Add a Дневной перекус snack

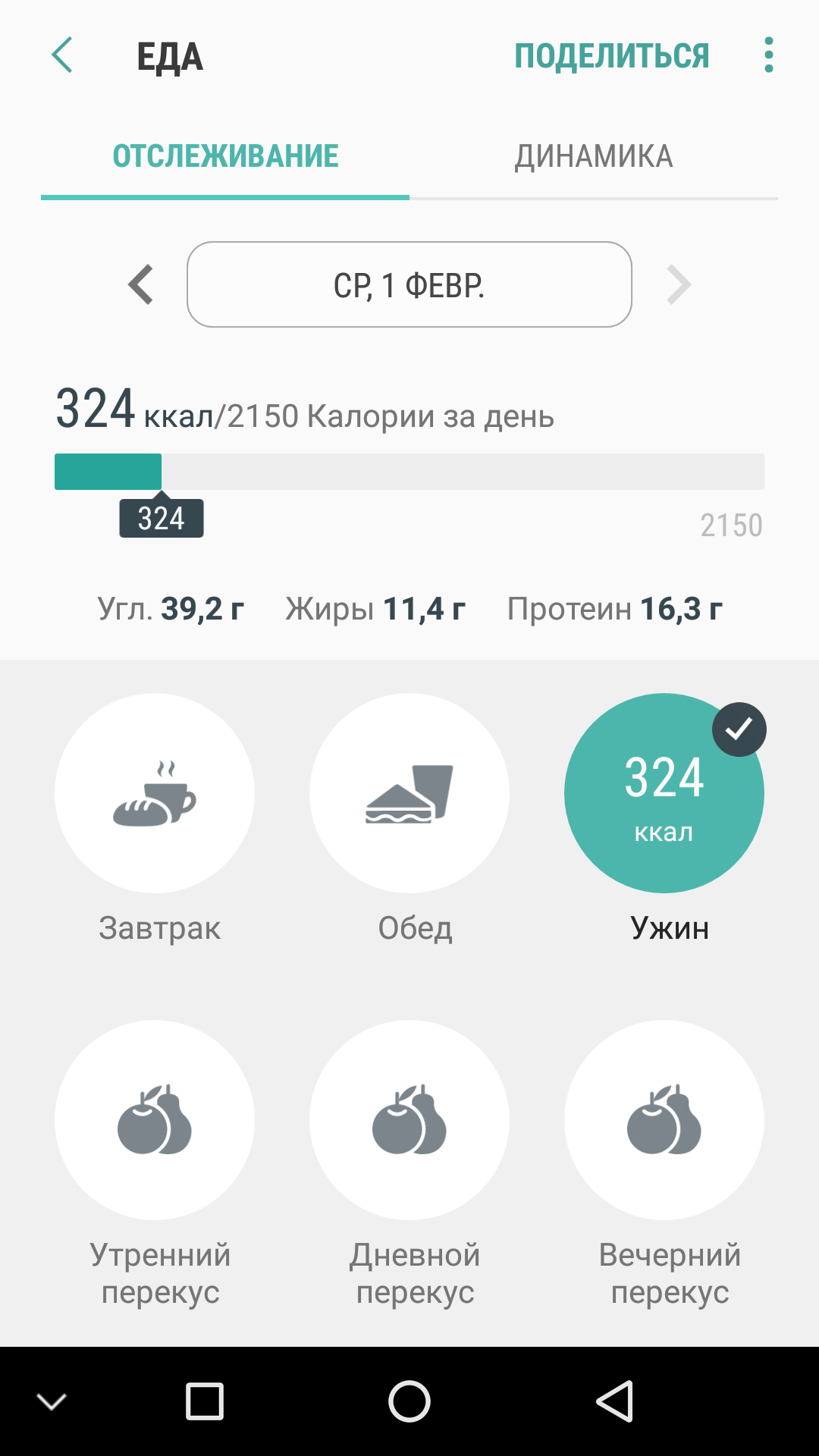point(409,1120)
